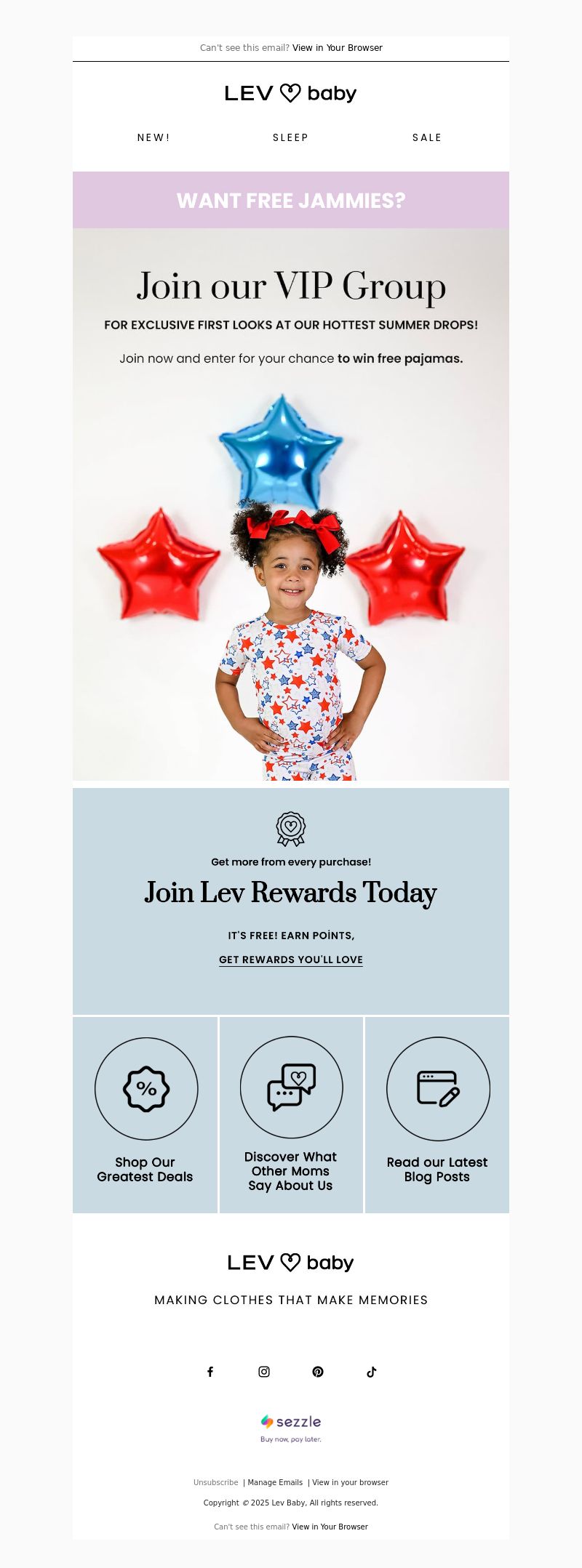The width and height of the screenshot is (582, 1568).
Task: View what other moms say about us
Action: click(x=291, y=1114)
